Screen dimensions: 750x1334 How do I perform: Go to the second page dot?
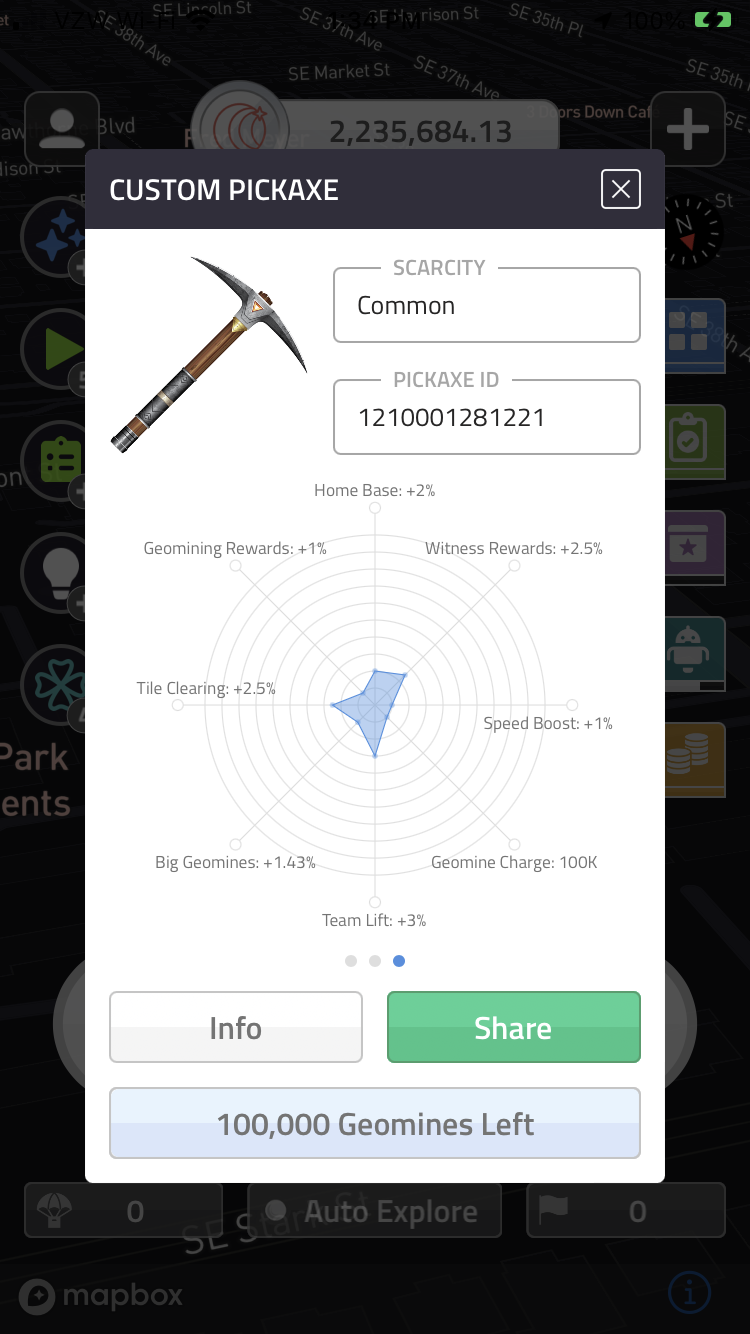(x=375, y=961)
